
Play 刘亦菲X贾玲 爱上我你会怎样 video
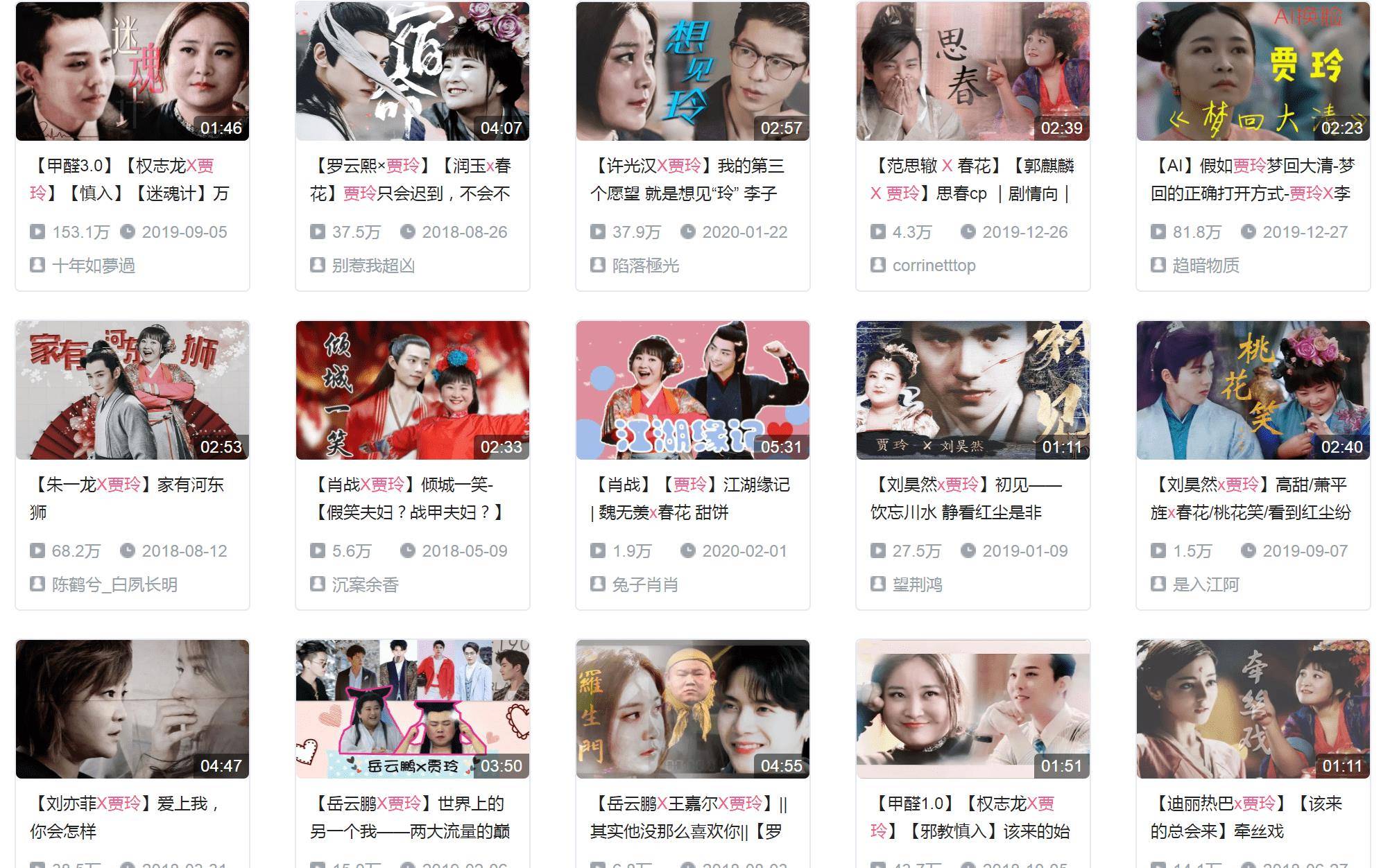(132, 709)
